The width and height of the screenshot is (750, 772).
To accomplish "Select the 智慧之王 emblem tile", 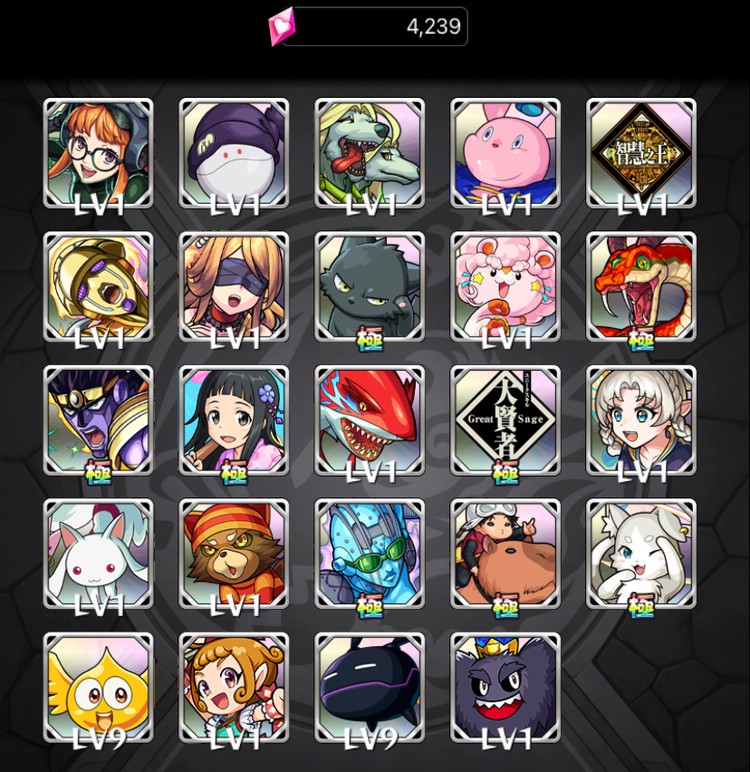I will pos(640,152).
